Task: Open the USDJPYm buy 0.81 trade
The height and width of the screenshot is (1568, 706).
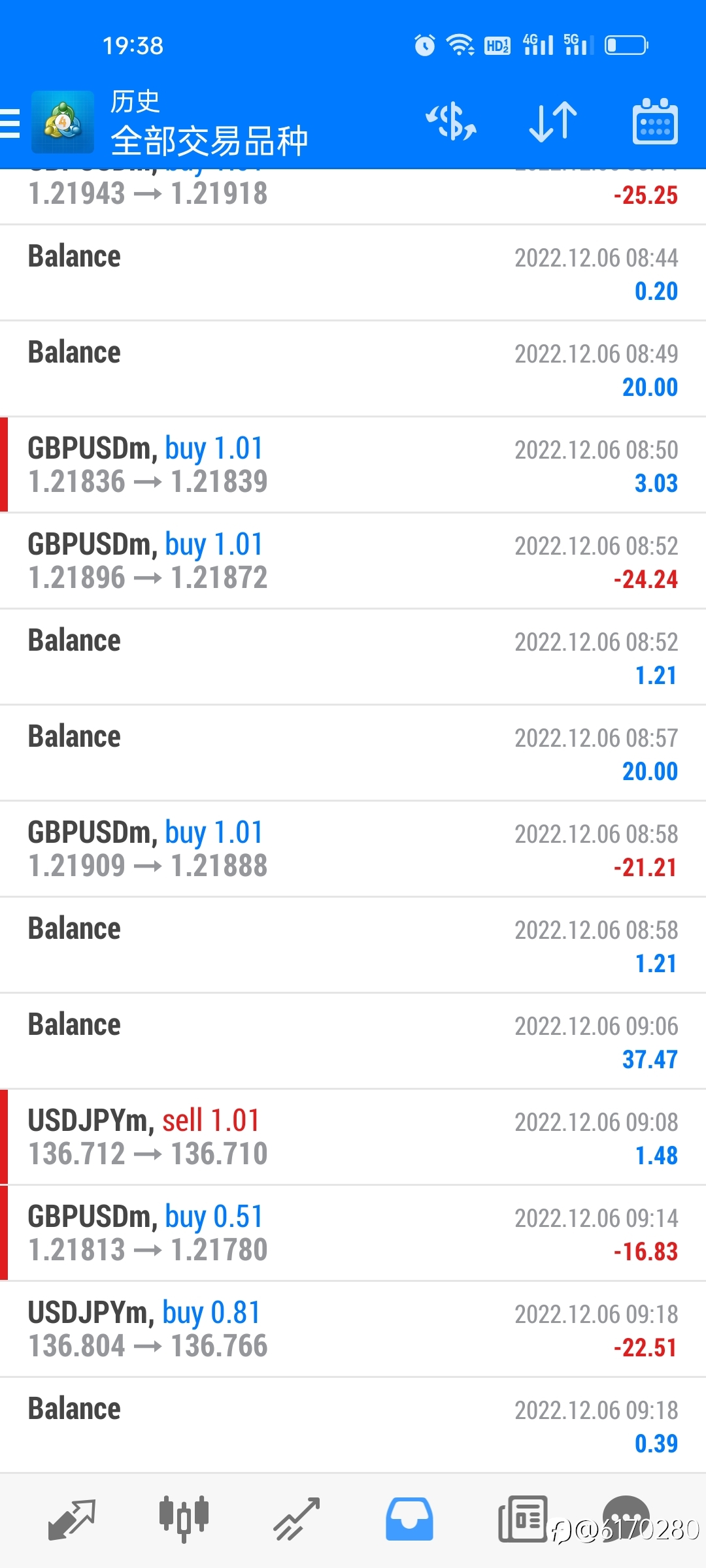Action: (x=353, y=1330)
